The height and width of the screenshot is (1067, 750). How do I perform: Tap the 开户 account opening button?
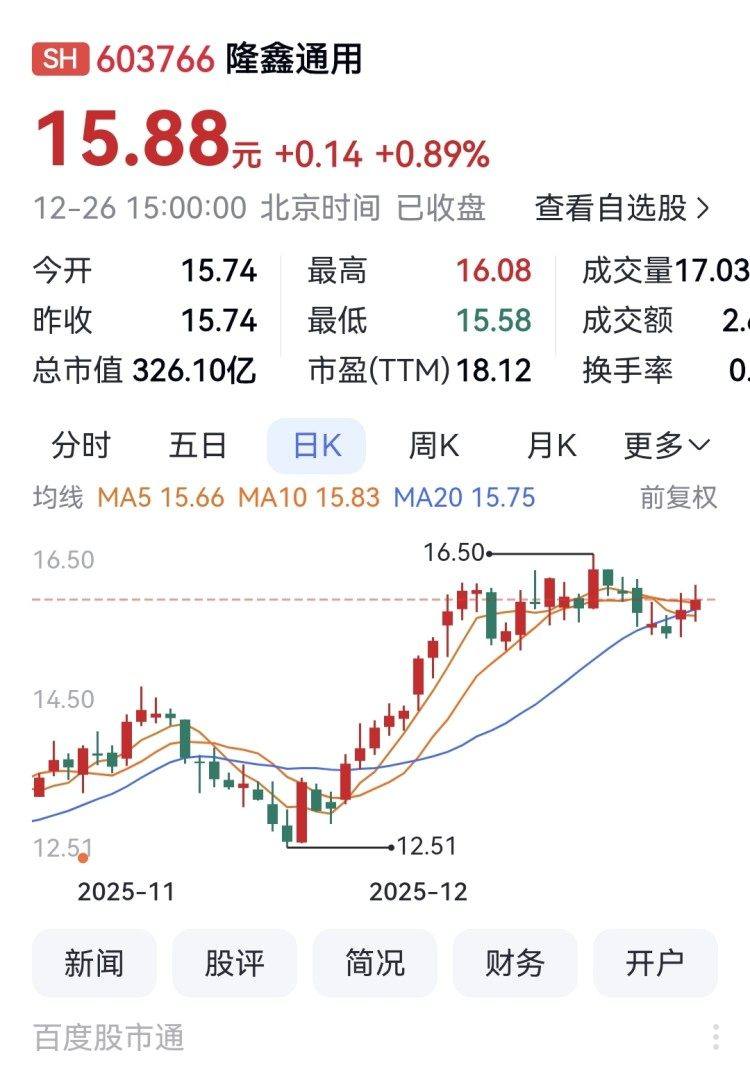pos(655,963)
